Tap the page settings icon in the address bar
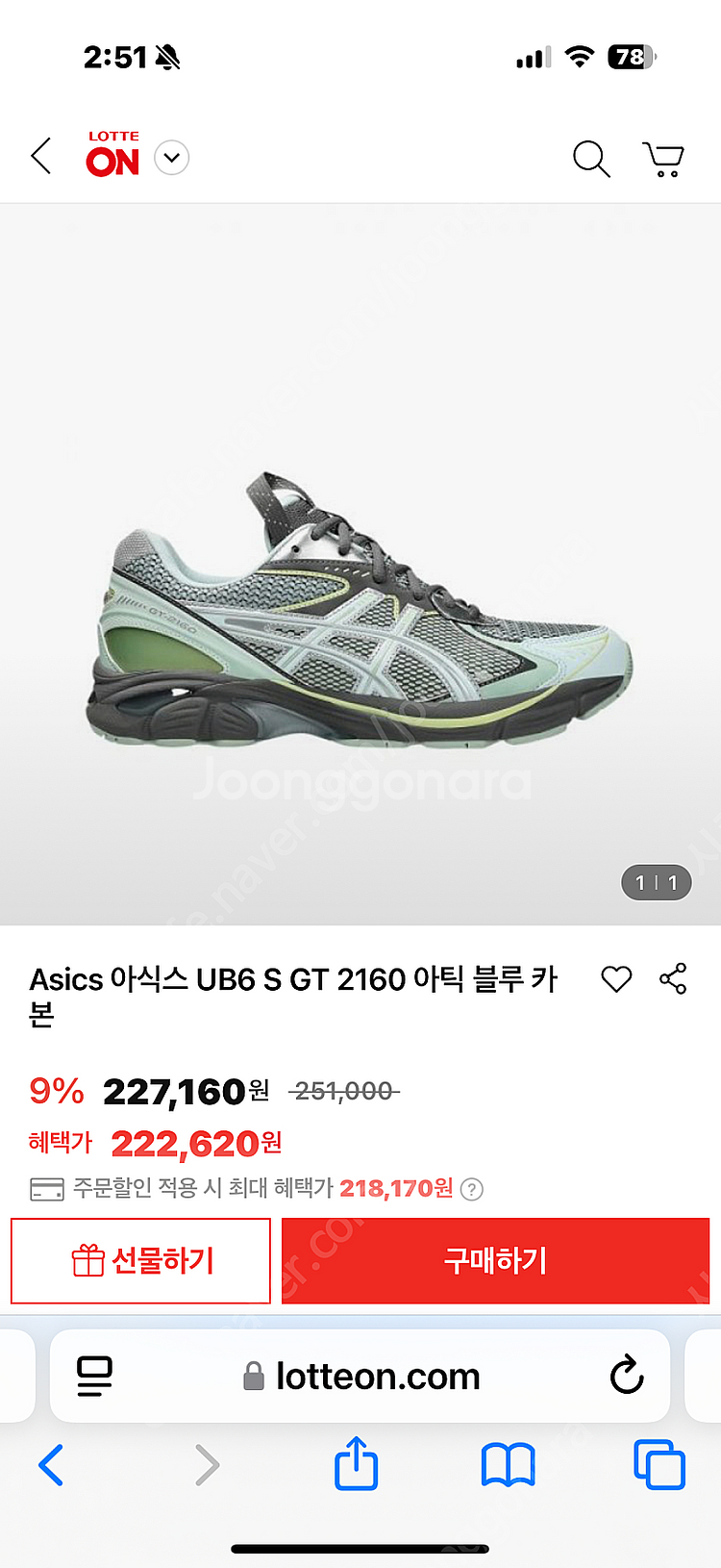The image size is (721, 1568). 91,1375
